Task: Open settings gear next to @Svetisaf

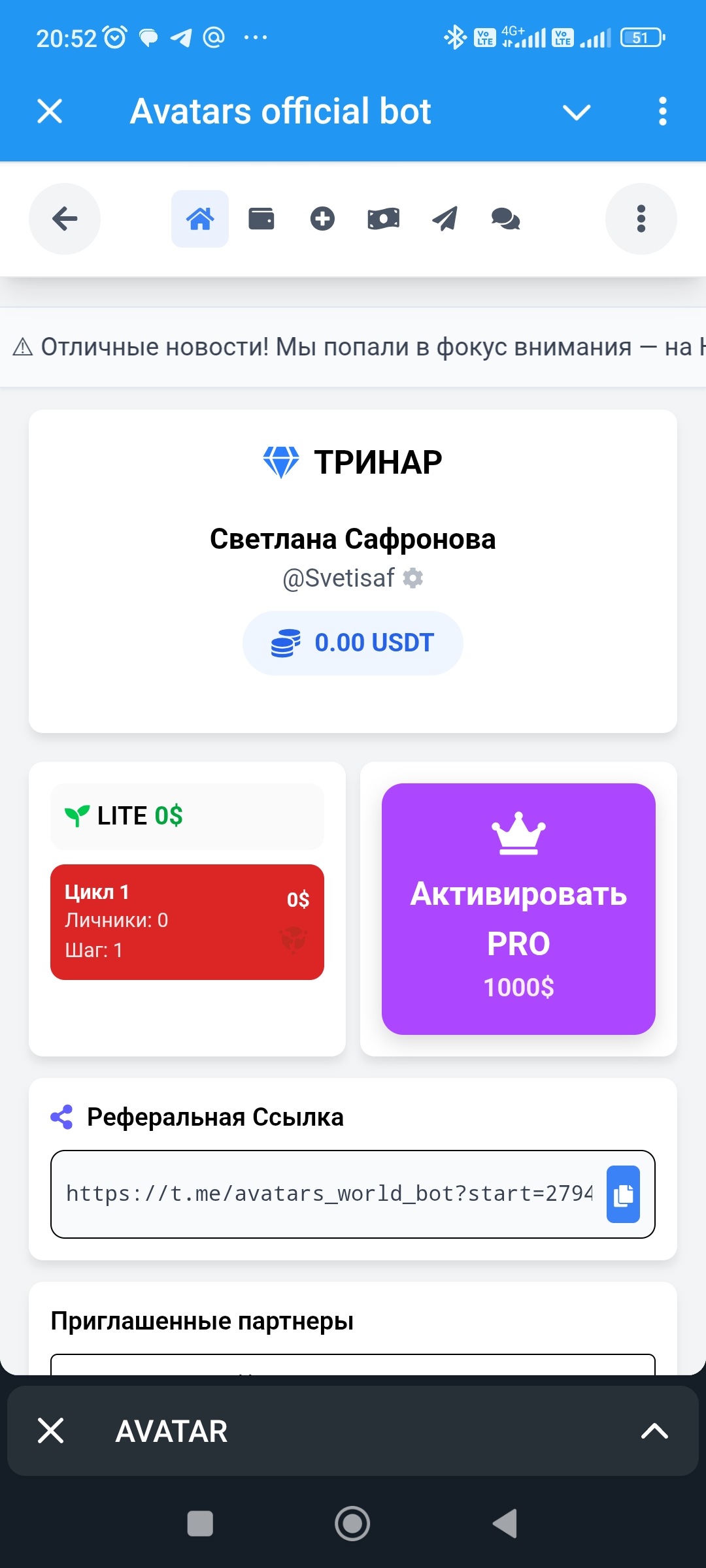Action: [x=413, y=578]
